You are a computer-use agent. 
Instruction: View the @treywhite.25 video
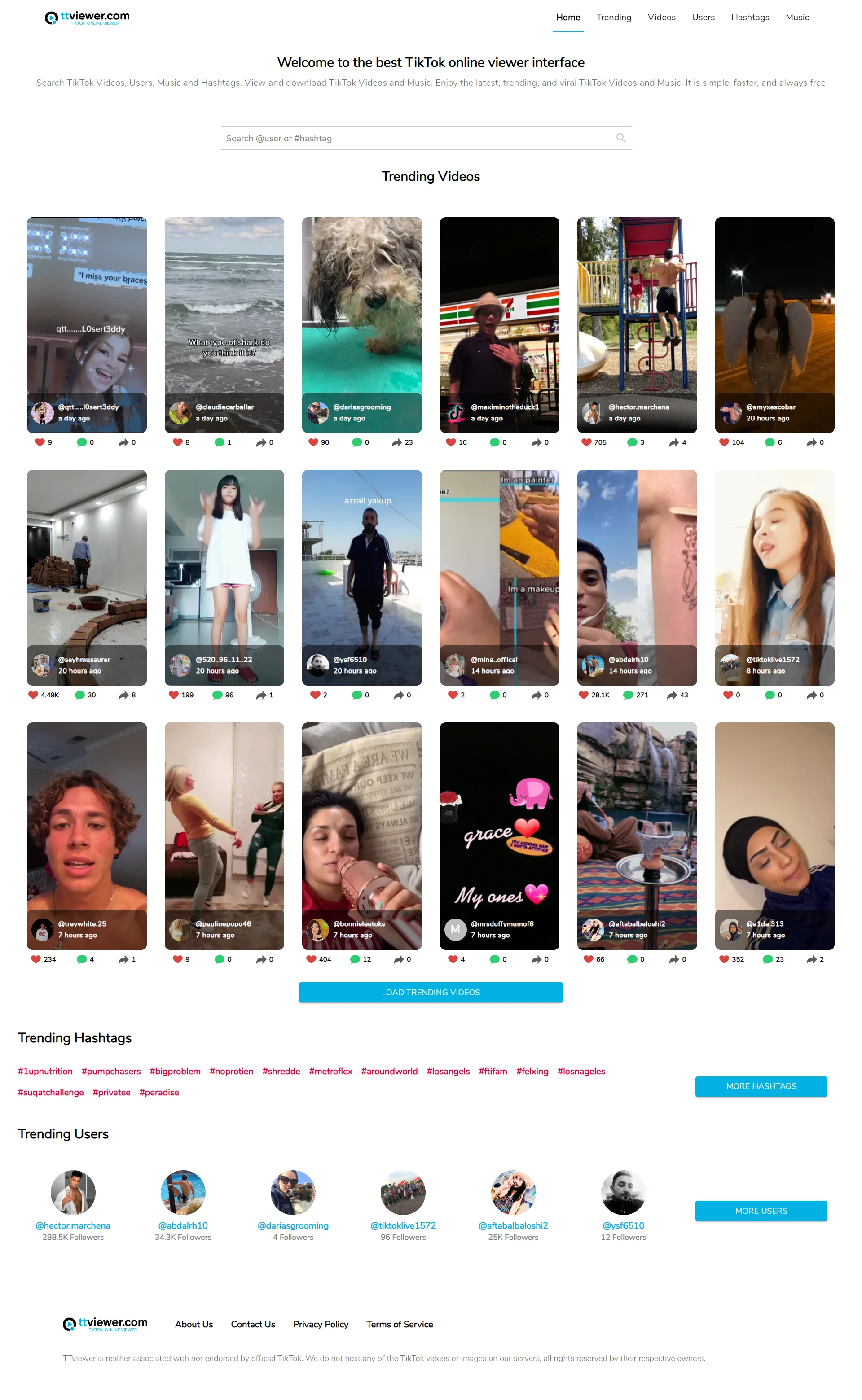click(87, 826)
